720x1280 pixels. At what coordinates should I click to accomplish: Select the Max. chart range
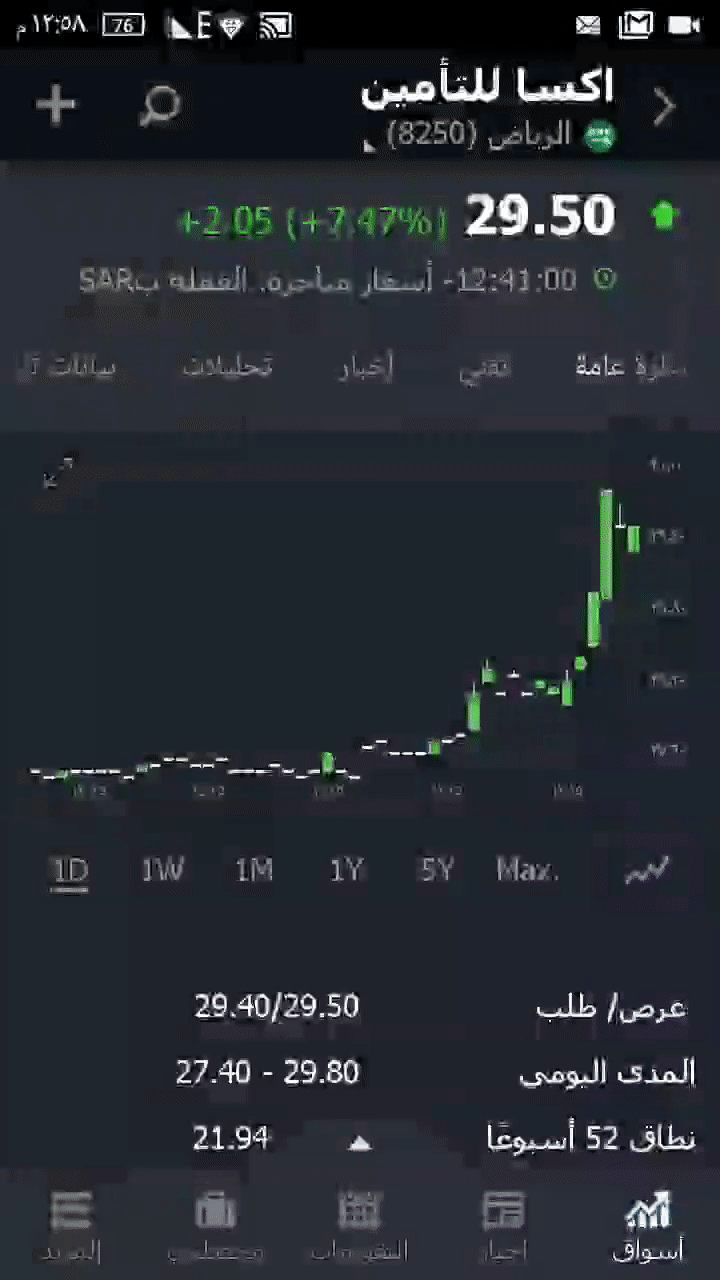527,870
